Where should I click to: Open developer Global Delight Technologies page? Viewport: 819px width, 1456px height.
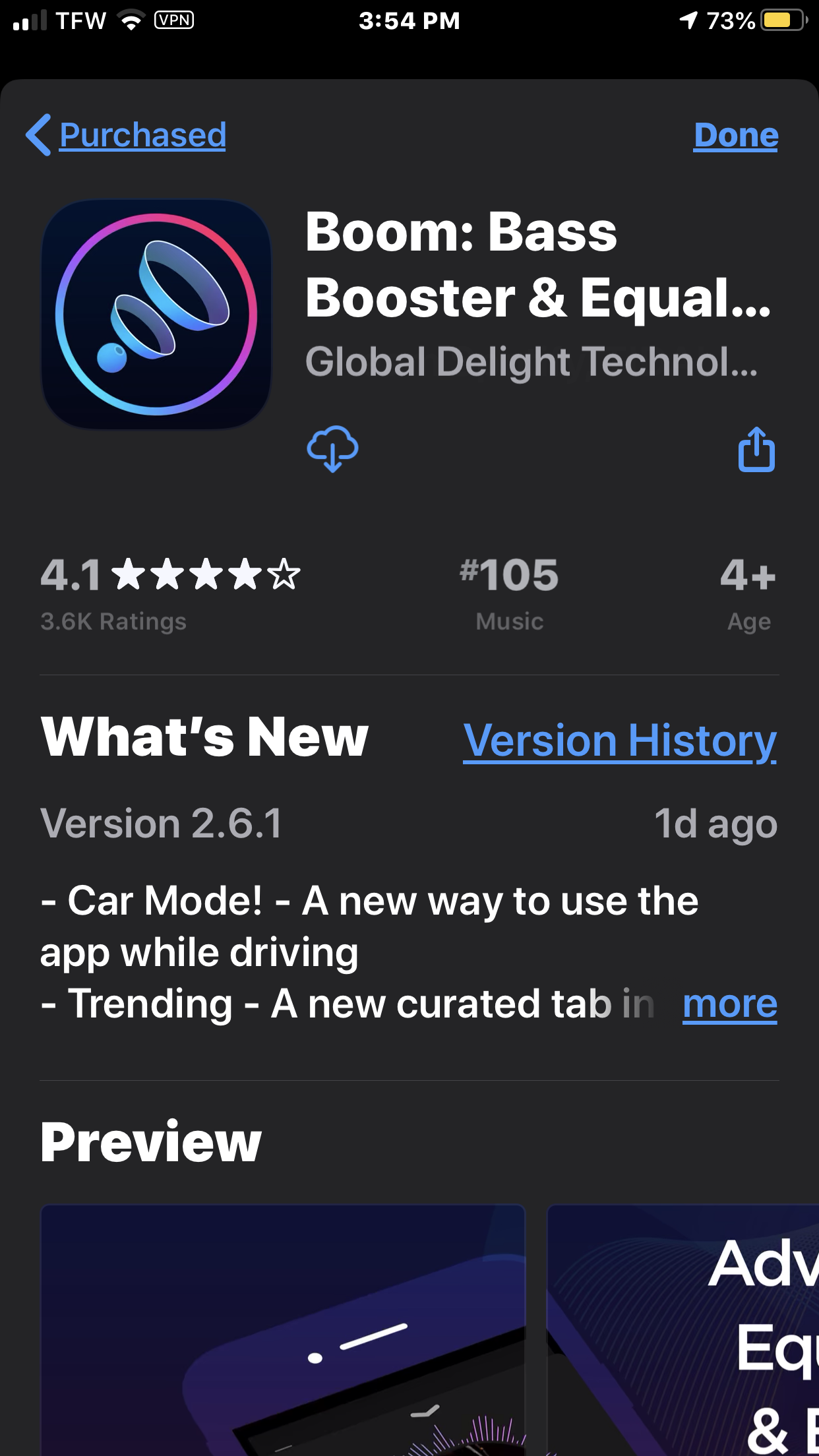(x=531, y=362)
